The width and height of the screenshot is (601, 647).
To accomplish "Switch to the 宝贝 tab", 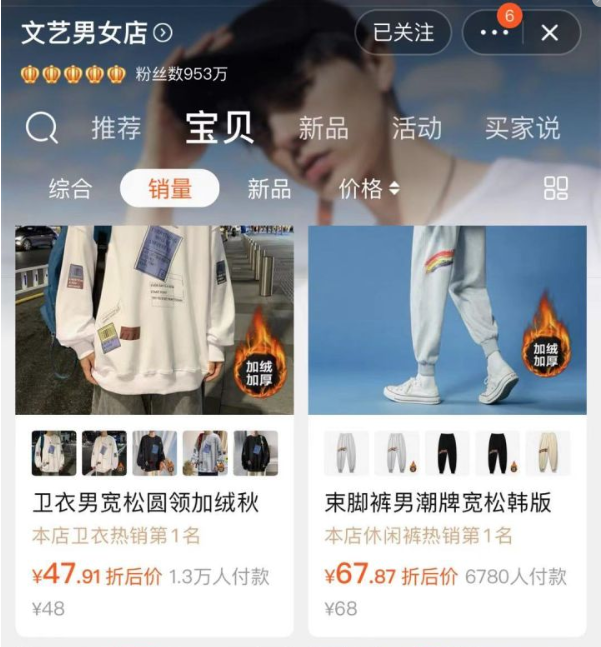I will point(219,128).
